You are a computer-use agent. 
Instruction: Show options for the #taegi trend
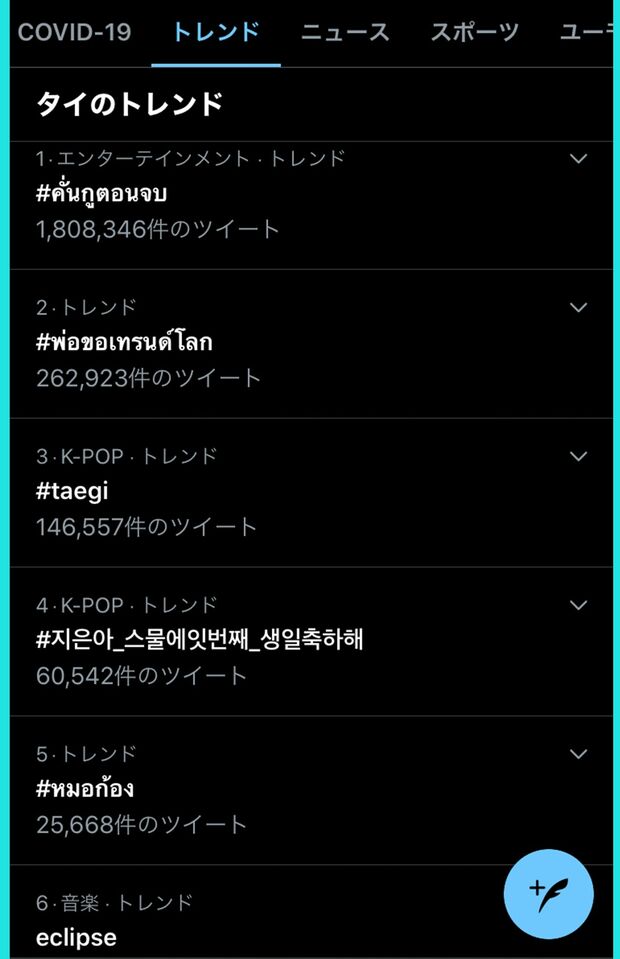(578, 456)
